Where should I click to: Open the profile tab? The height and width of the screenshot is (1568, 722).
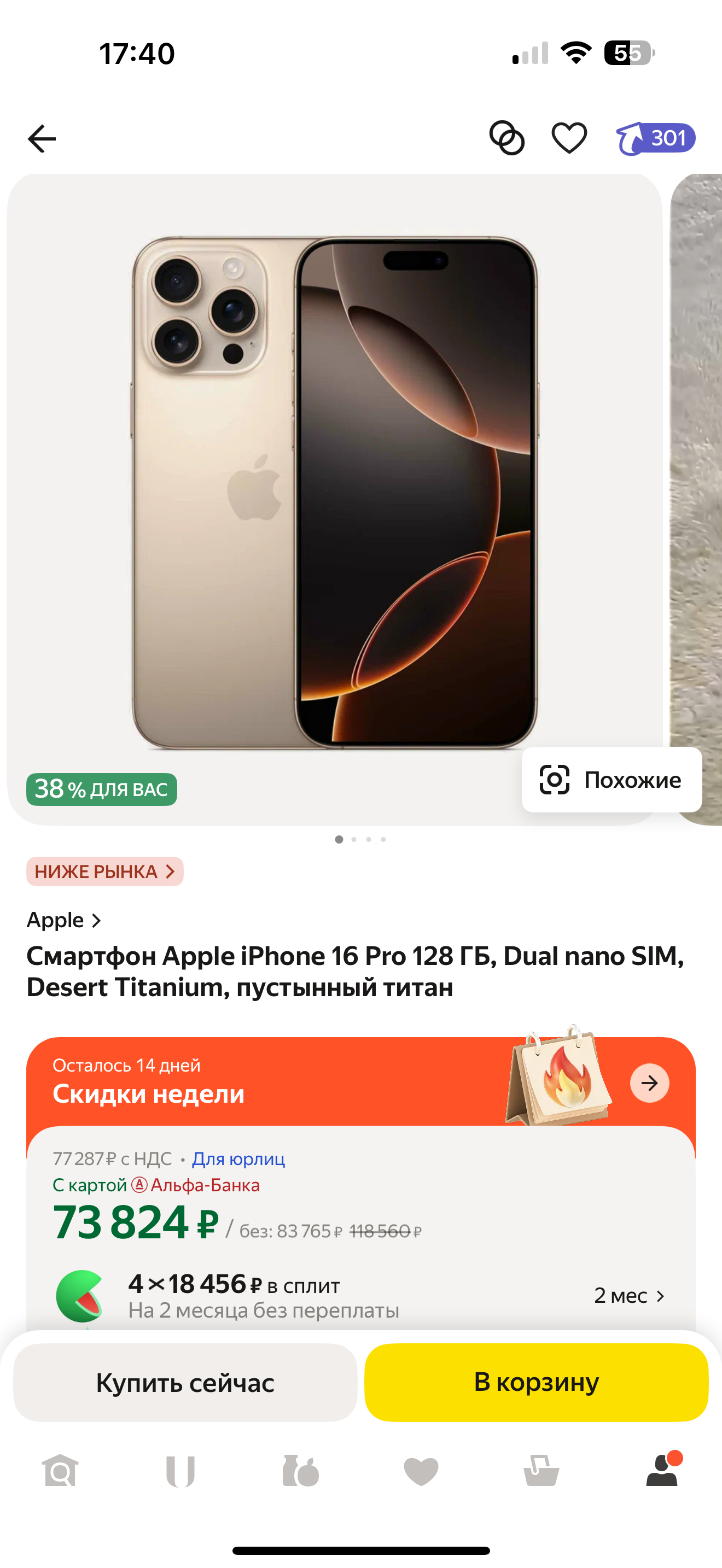click(662, 1472)
